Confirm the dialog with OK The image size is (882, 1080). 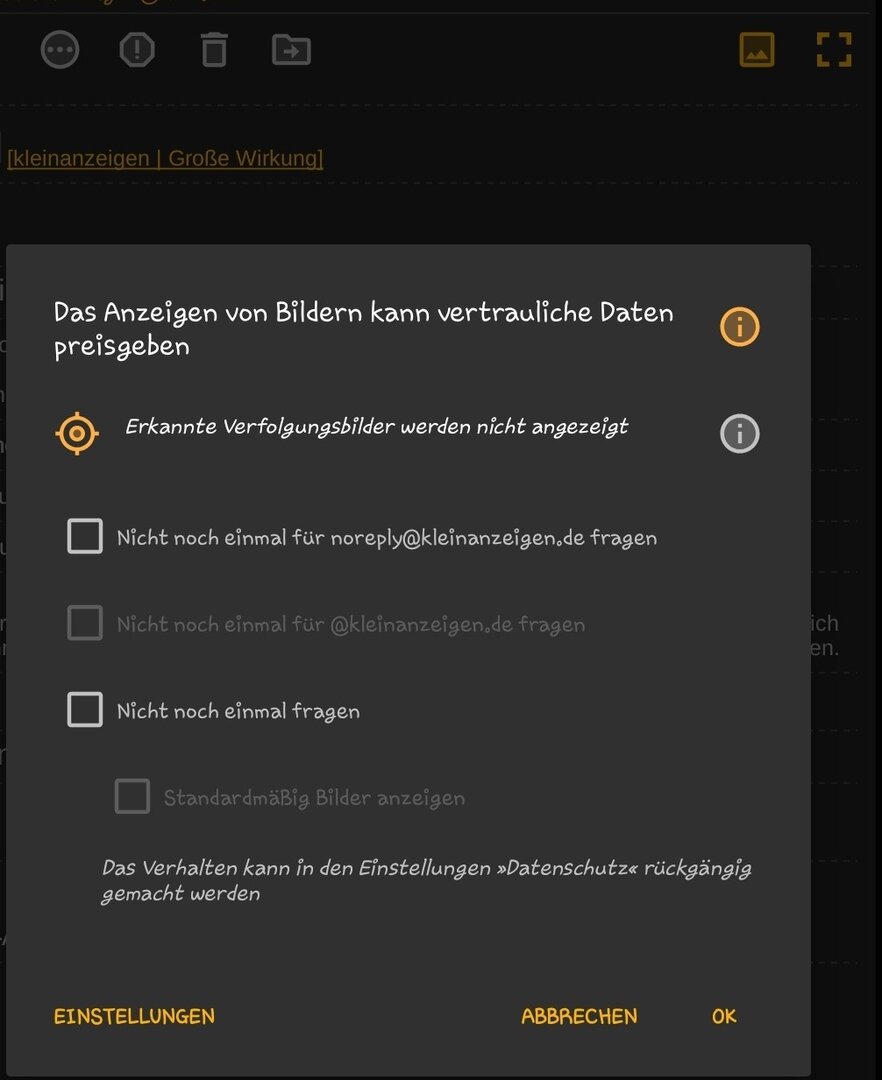pyautogui.click(x=724, y=1016)
